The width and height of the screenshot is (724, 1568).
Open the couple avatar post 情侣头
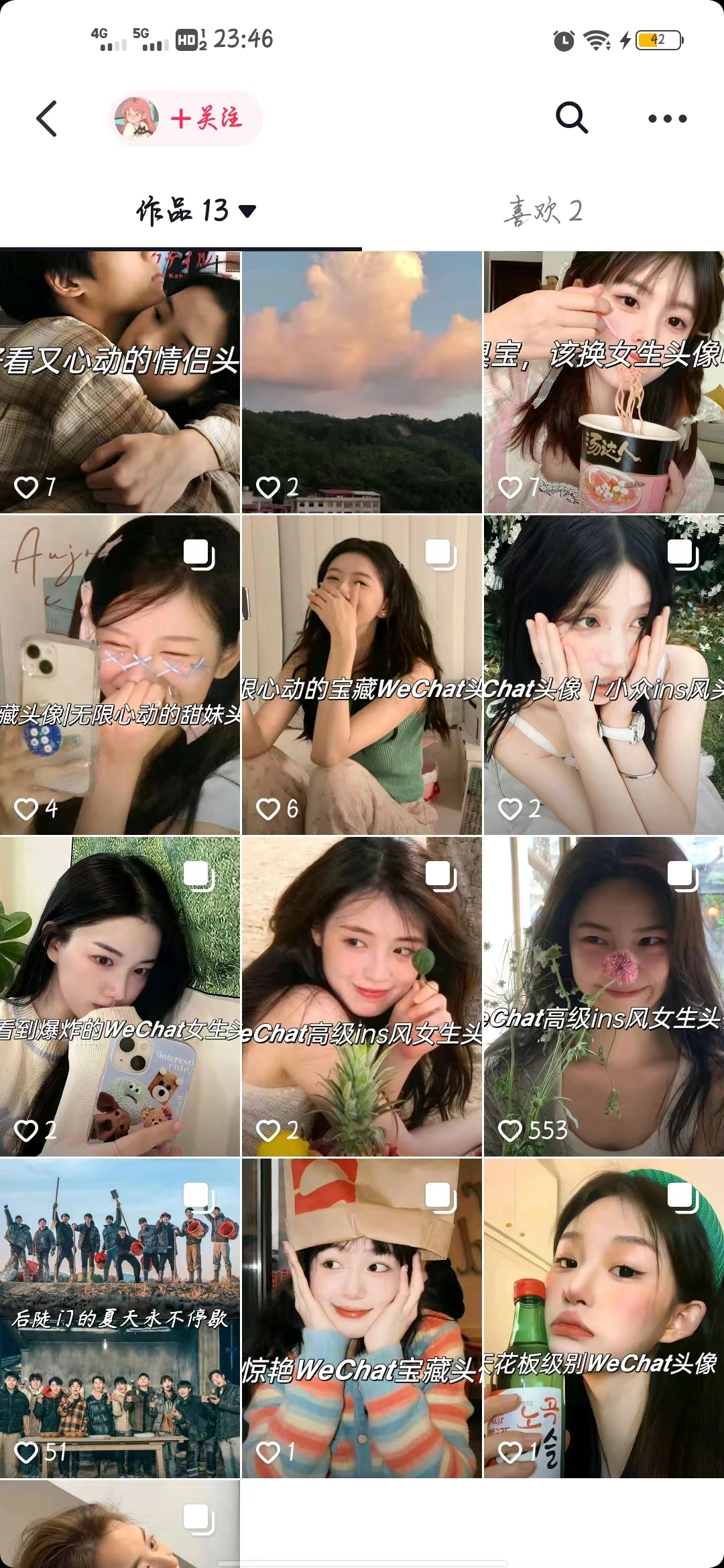[x=120, y=382]
